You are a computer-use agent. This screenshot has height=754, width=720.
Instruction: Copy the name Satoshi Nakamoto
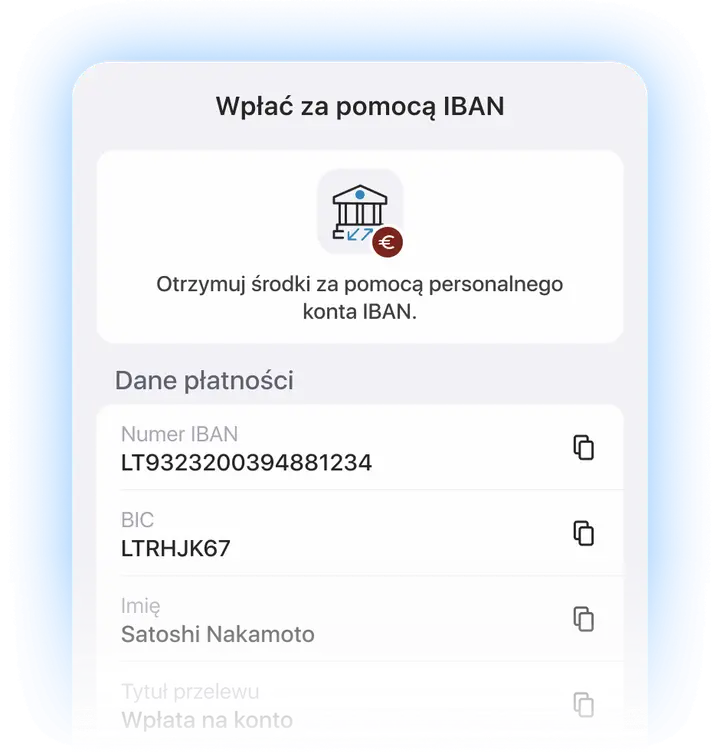pos(583,619)
